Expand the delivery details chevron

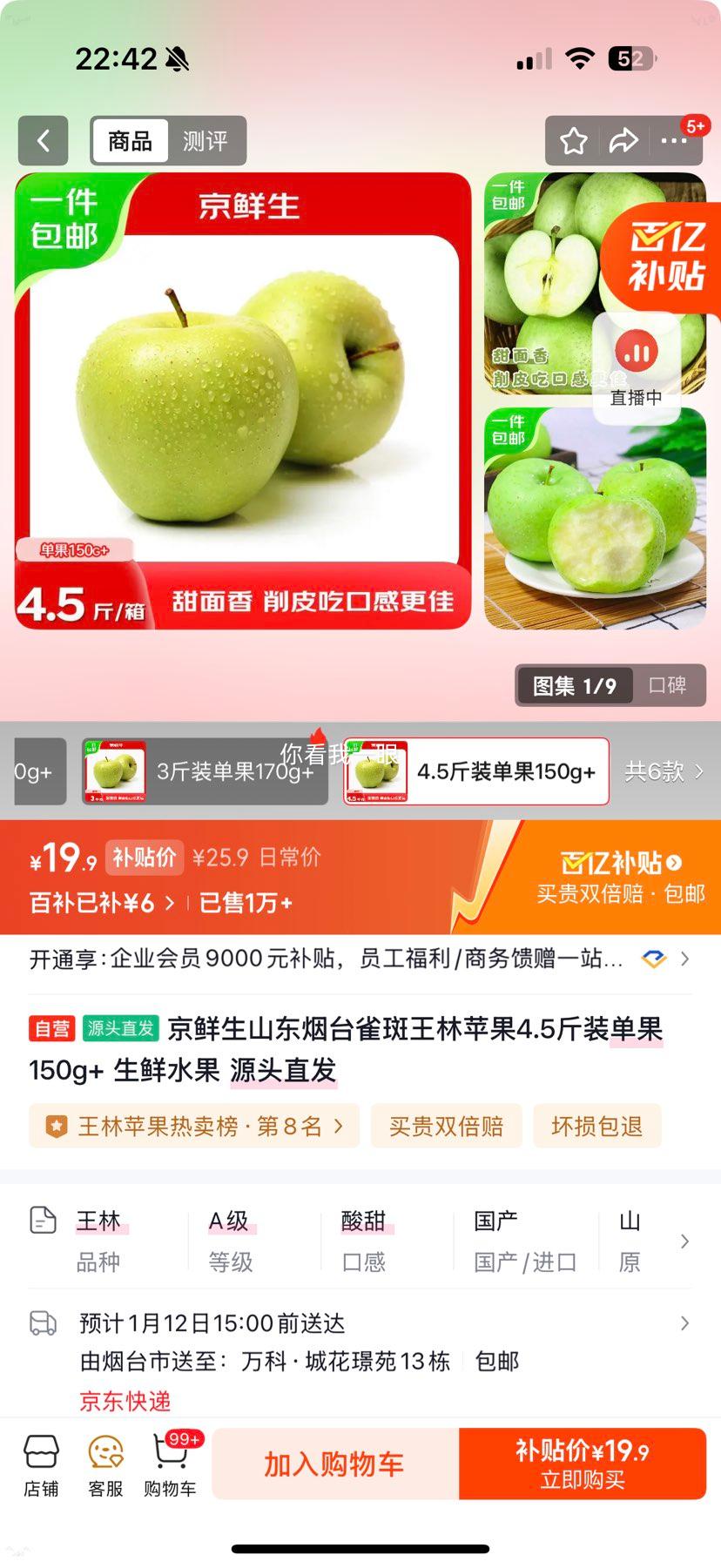tap(684, 1323)
